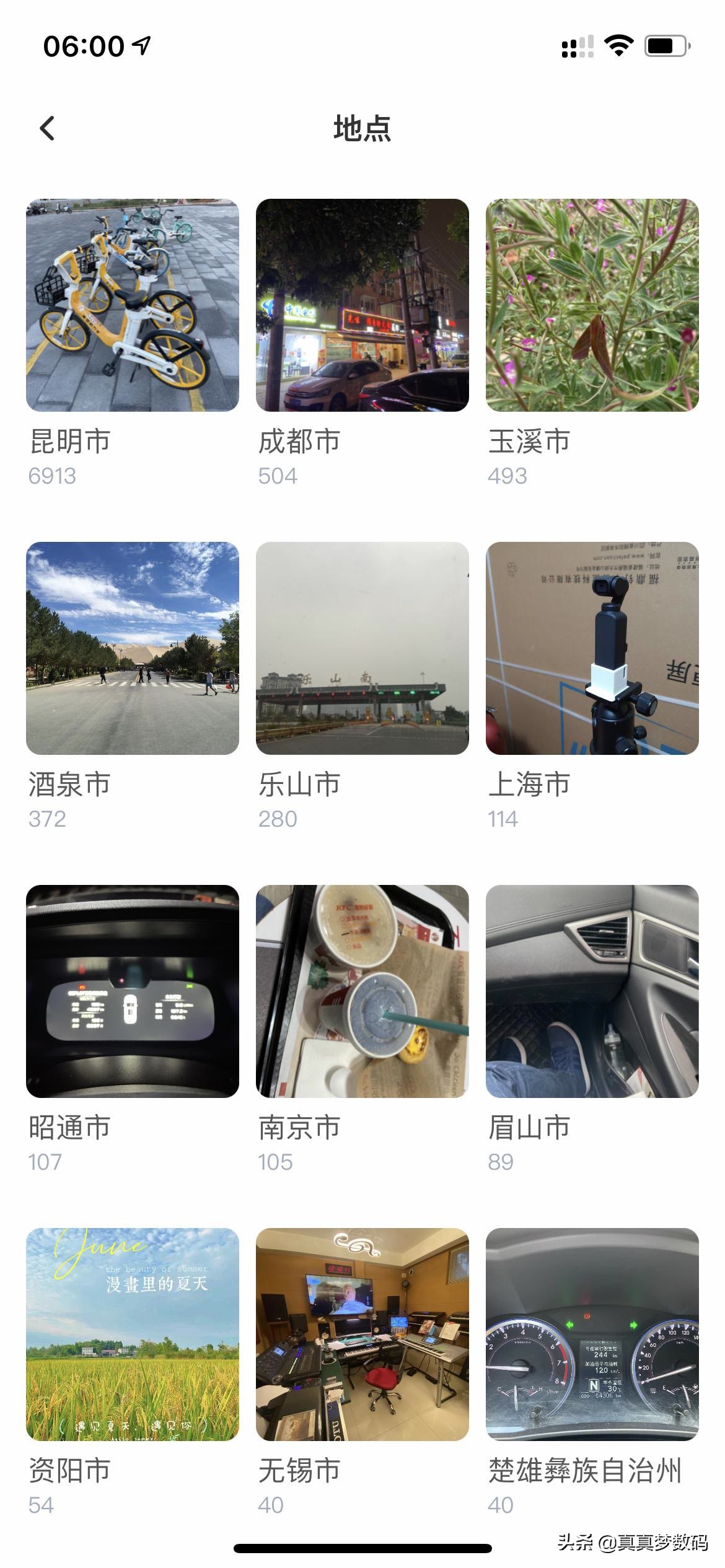Open the 昭通市 dashboard photo album
The width and height of the screenshot is (725, 1568).
132,991
